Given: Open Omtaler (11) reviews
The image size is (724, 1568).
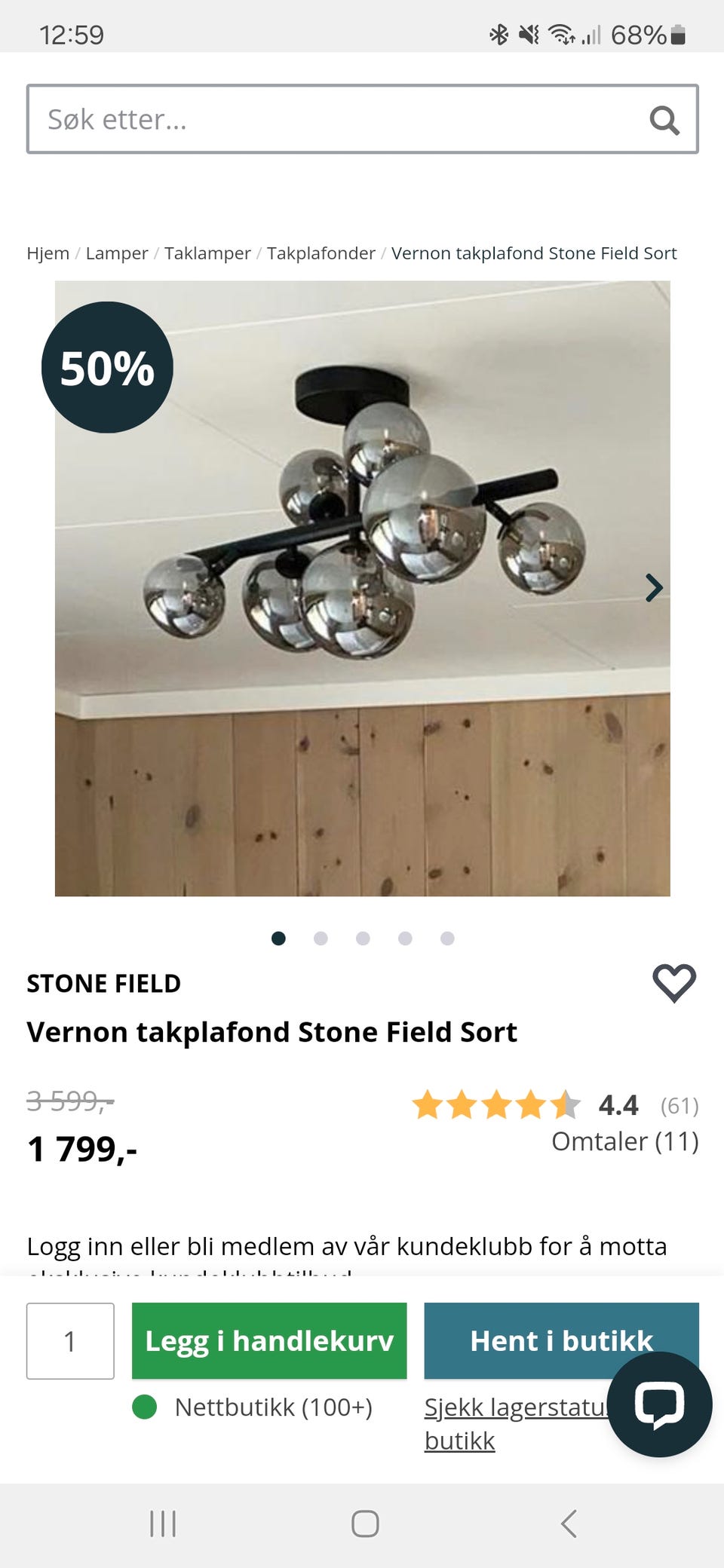Looking at the screenshot, I should point(625,1141).
